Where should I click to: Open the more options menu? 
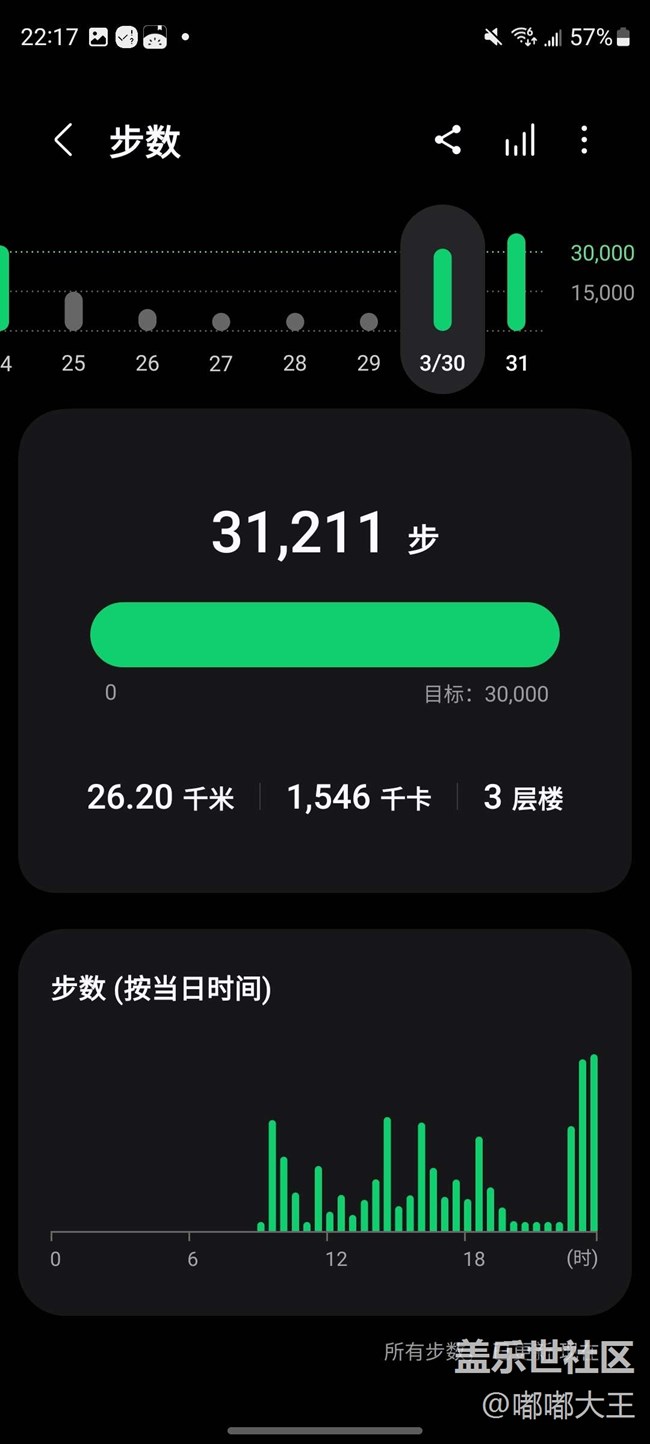pyautogui.click(x=584, y=141)
